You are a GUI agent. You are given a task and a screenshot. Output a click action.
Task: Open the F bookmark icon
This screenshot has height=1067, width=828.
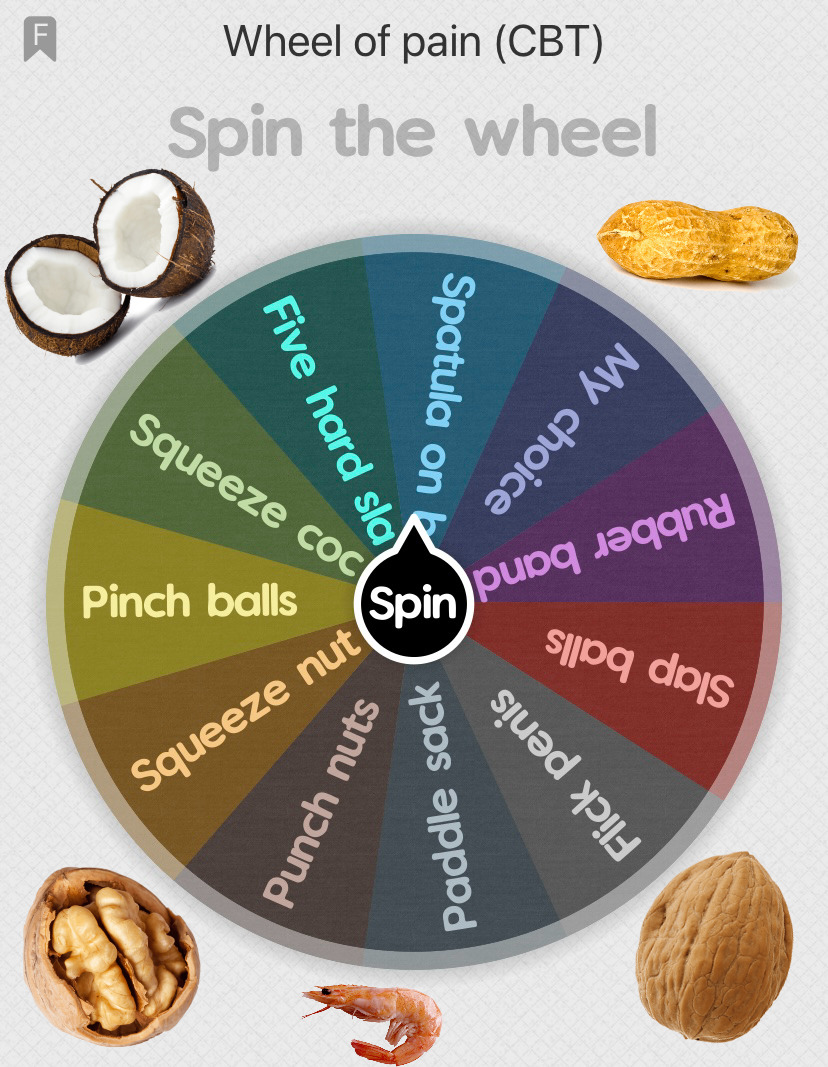pos(40,39)
